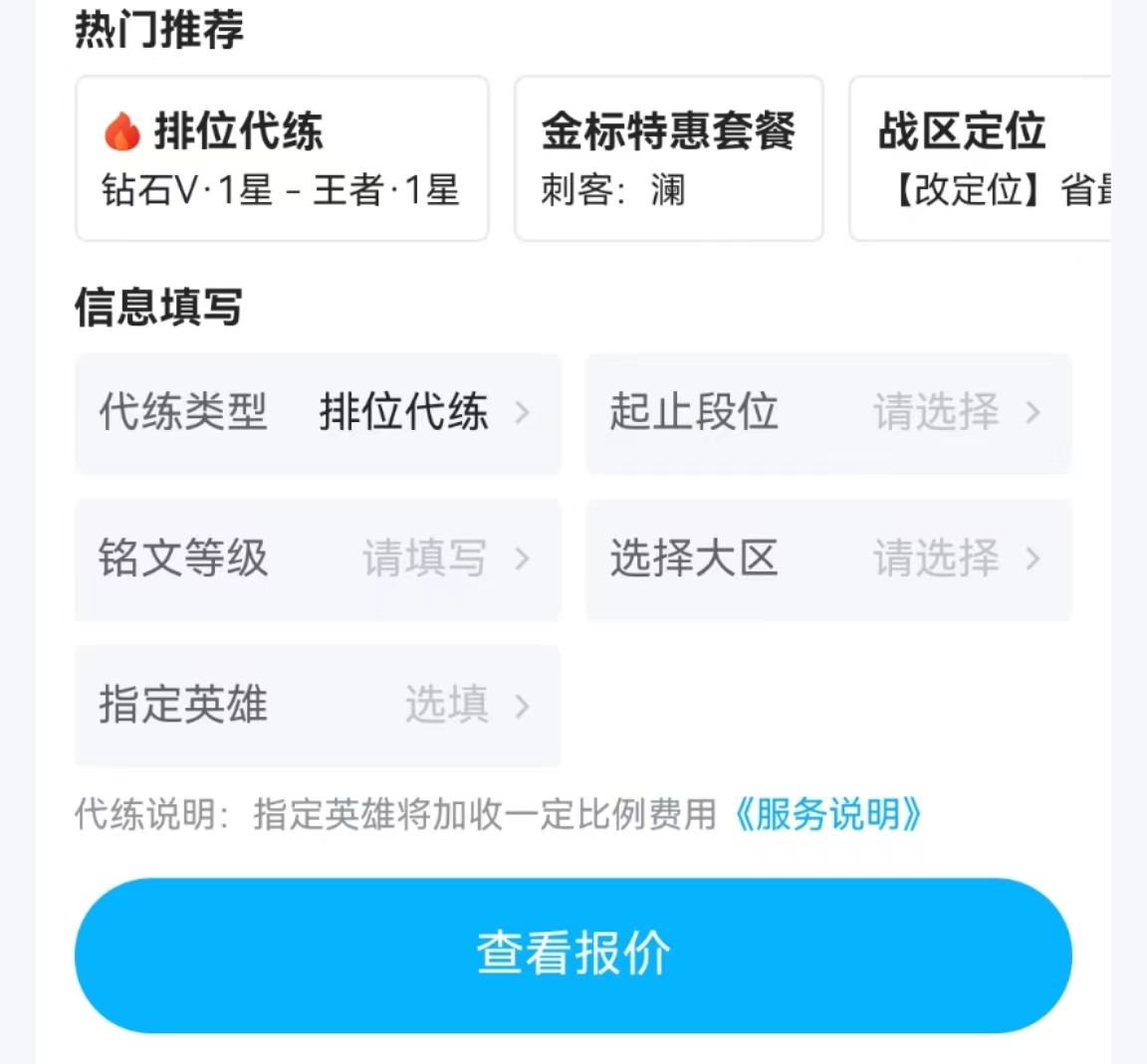
Task: Tap the 查看报价 button
Action: click(573, 955)
